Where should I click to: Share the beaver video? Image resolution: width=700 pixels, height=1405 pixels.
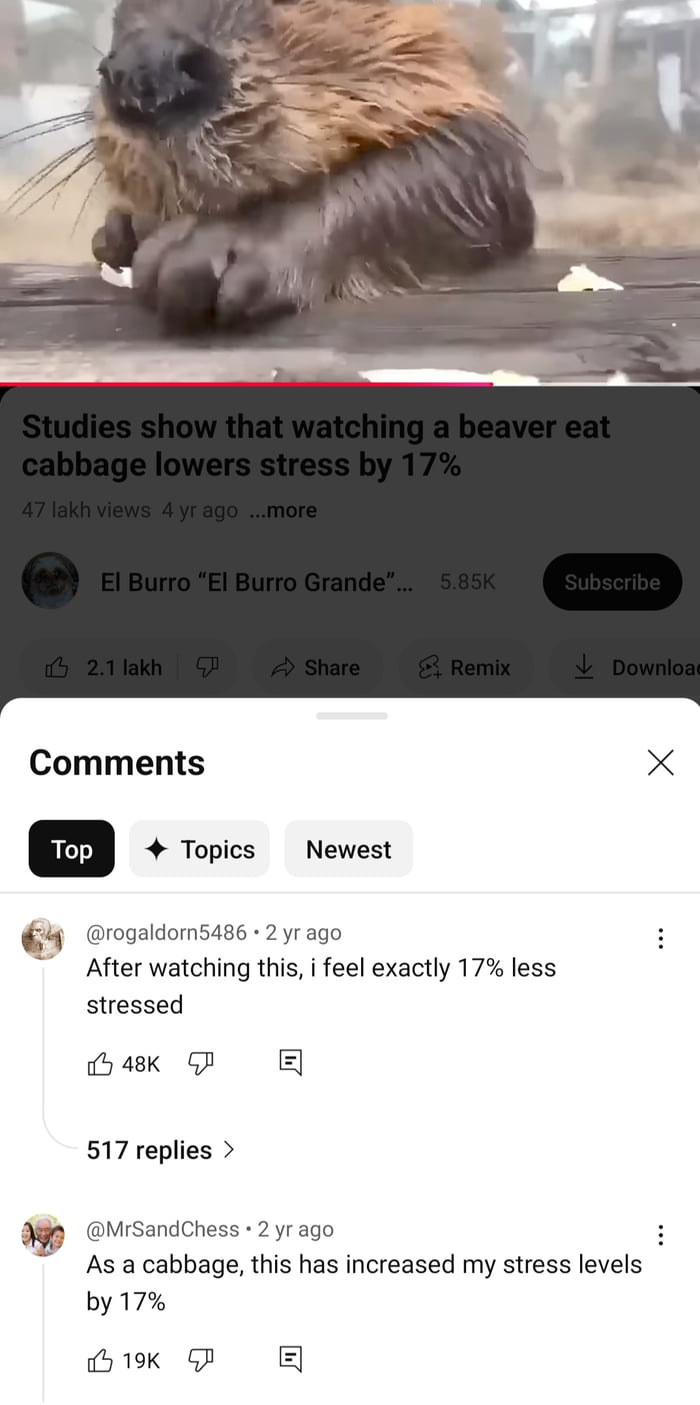point(316,667)
